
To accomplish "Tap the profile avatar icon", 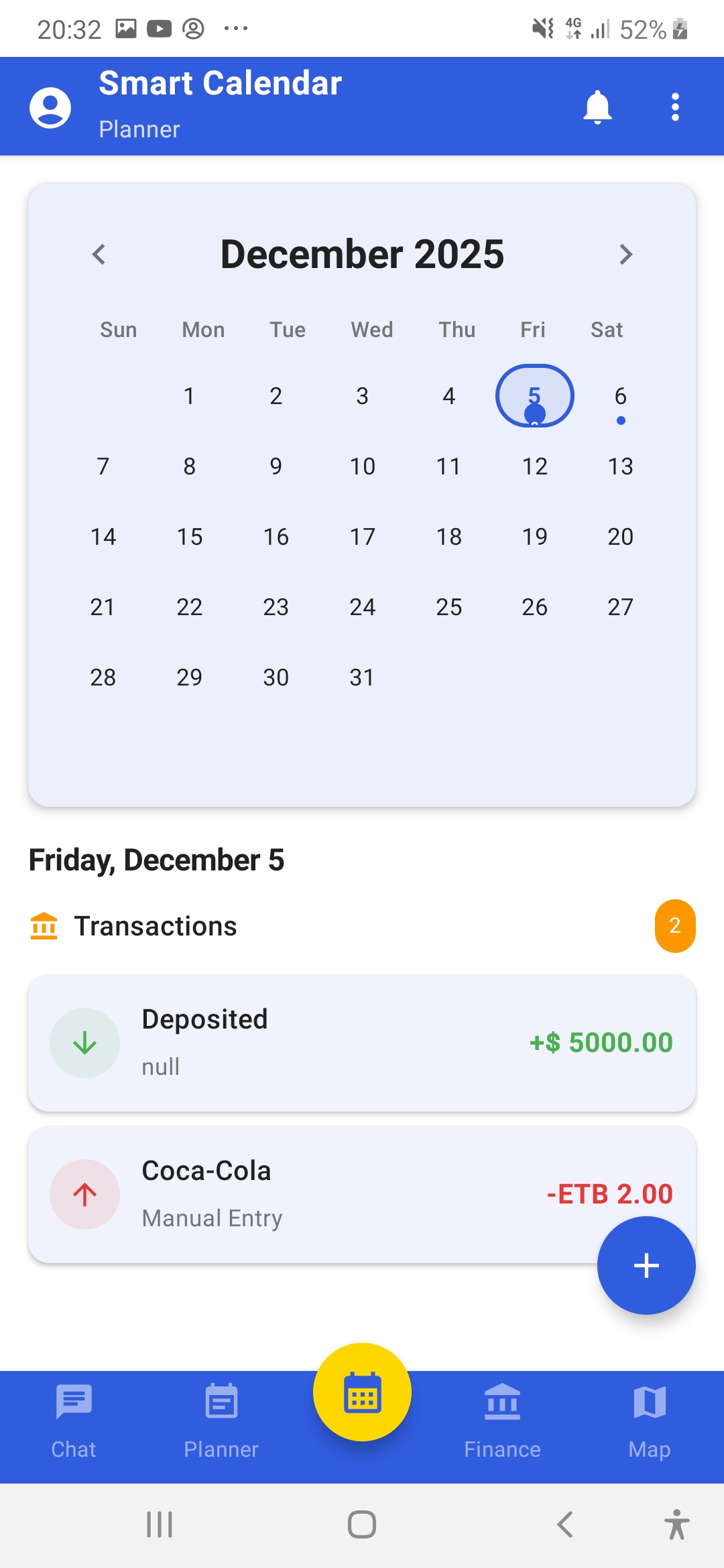I will pyautogui.click(x=50, y=107).
